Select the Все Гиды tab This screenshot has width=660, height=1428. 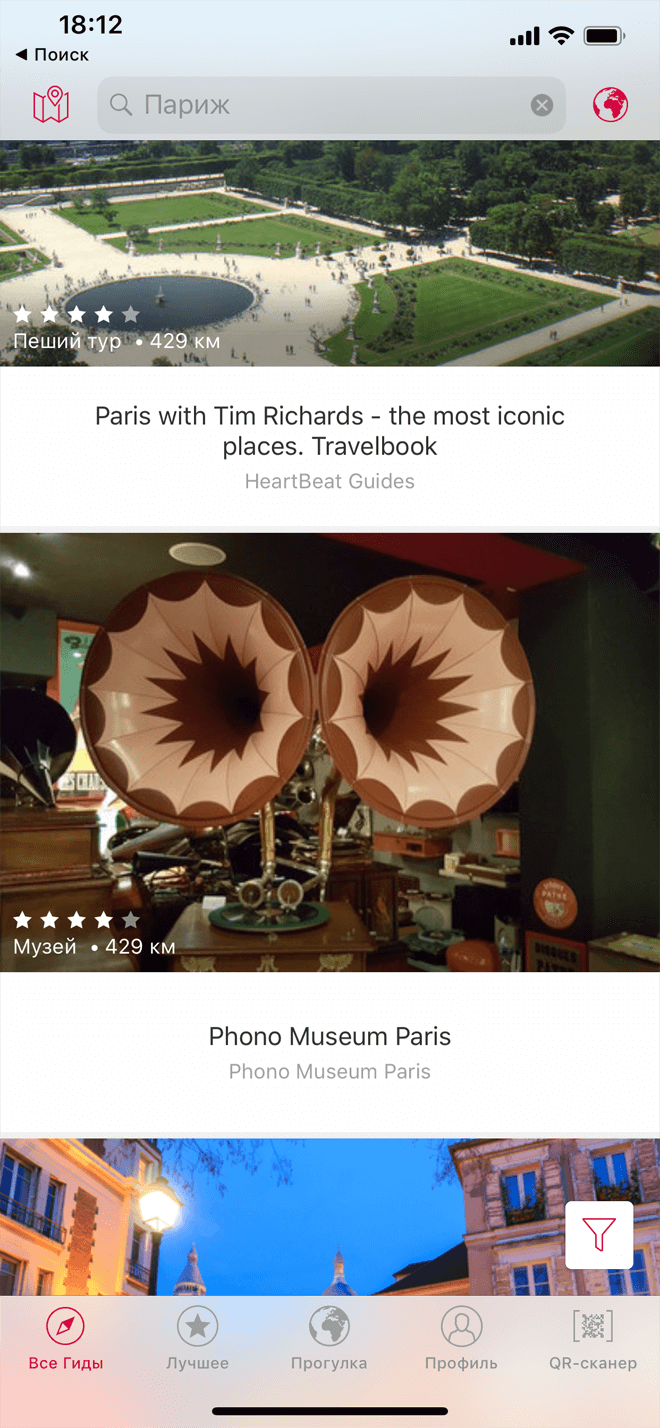coord(66,1340)
